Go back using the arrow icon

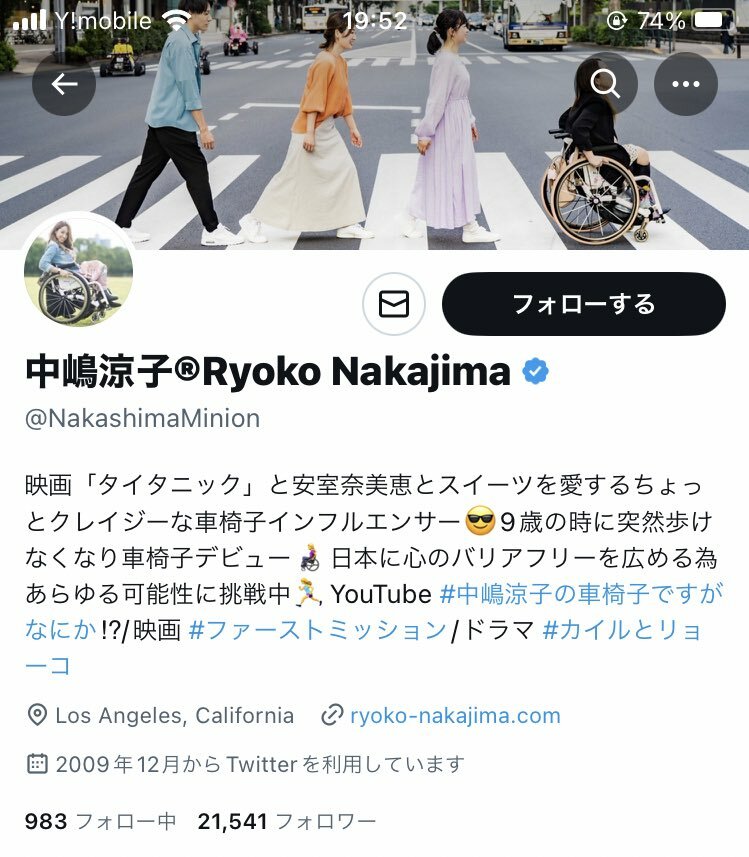pos(64,84)
